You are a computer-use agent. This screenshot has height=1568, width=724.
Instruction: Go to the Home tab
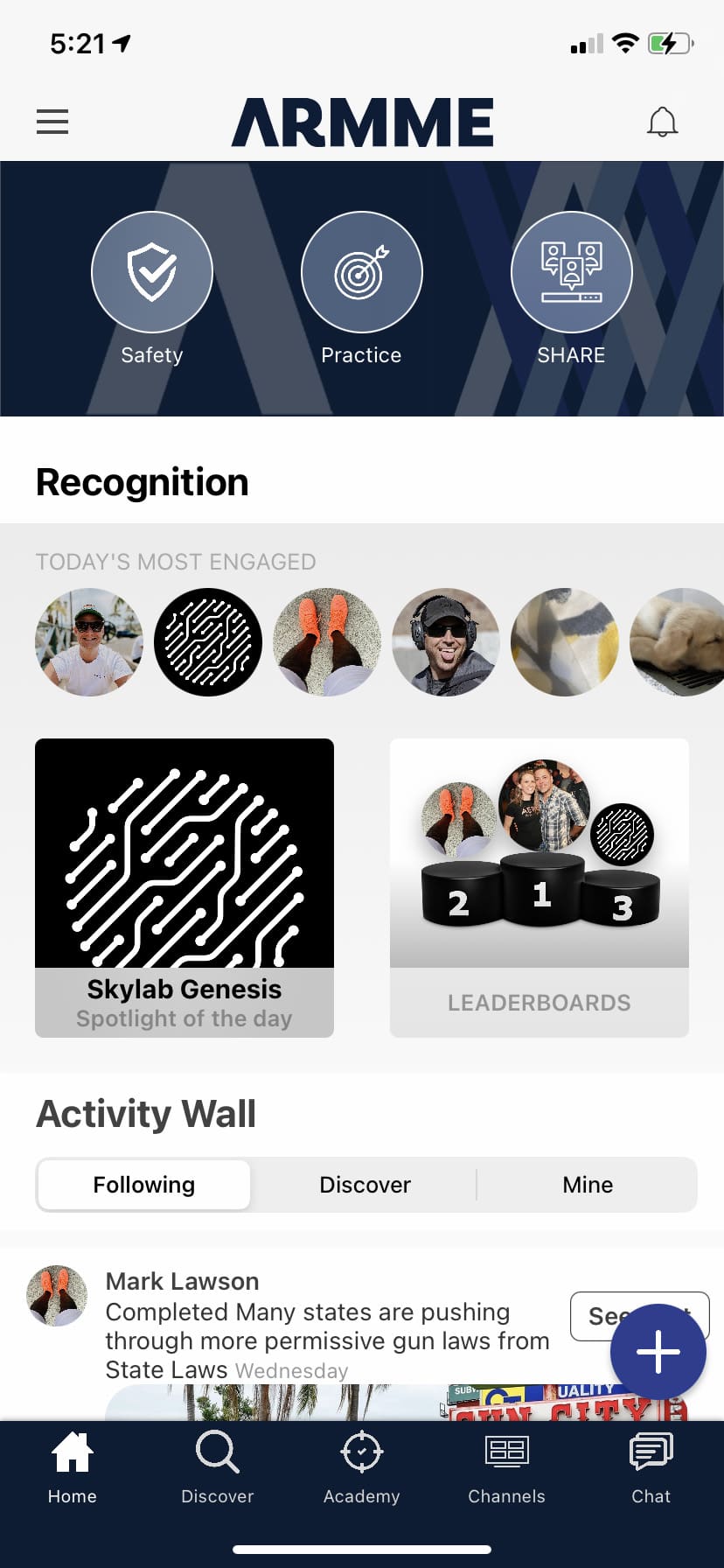73,1467
